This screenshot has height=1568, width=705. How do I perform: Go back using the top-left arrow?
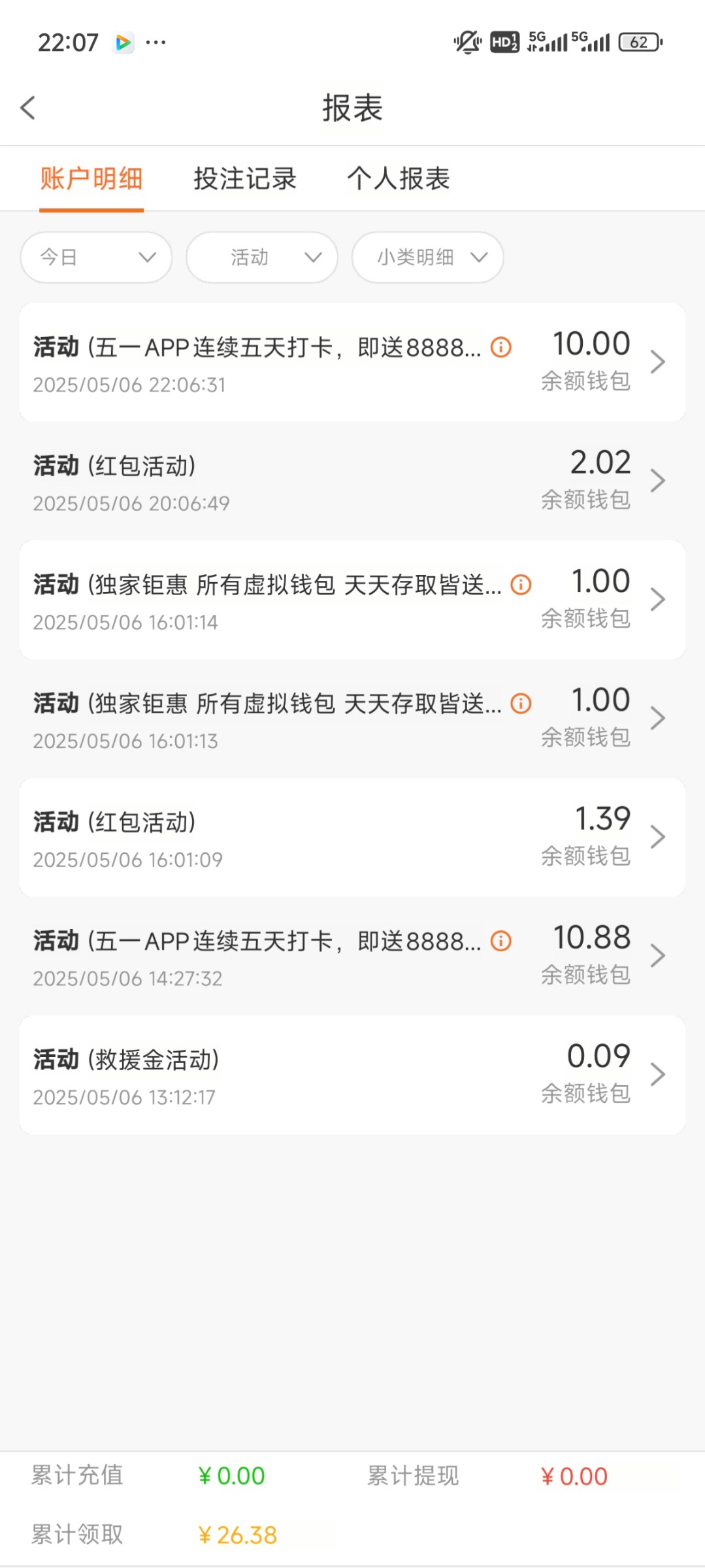28,108
